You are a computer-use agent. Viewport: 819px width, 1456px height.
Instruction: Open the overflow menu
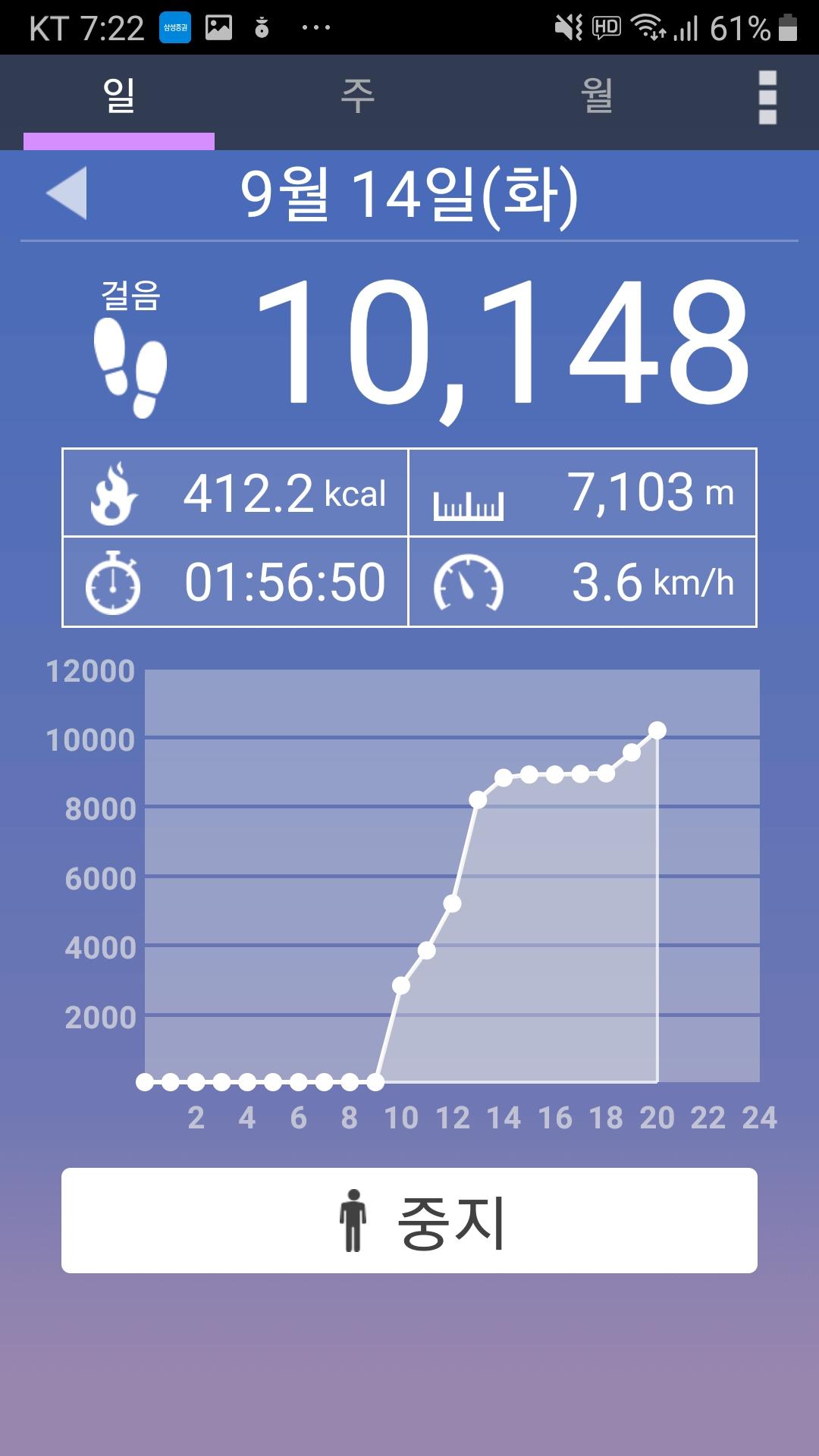[767, 98]
